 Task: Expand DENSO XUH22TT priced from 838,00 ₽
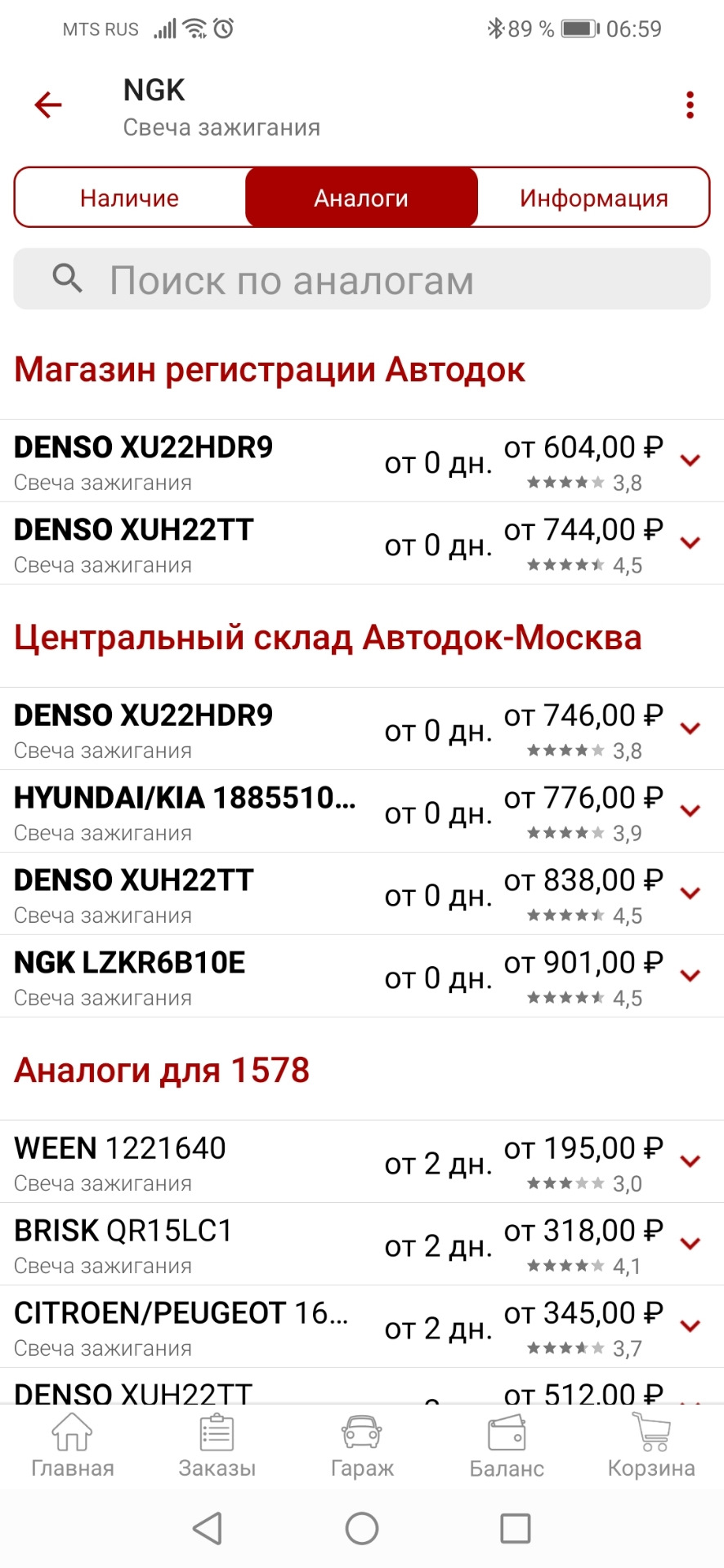click(x=690, y=894)
